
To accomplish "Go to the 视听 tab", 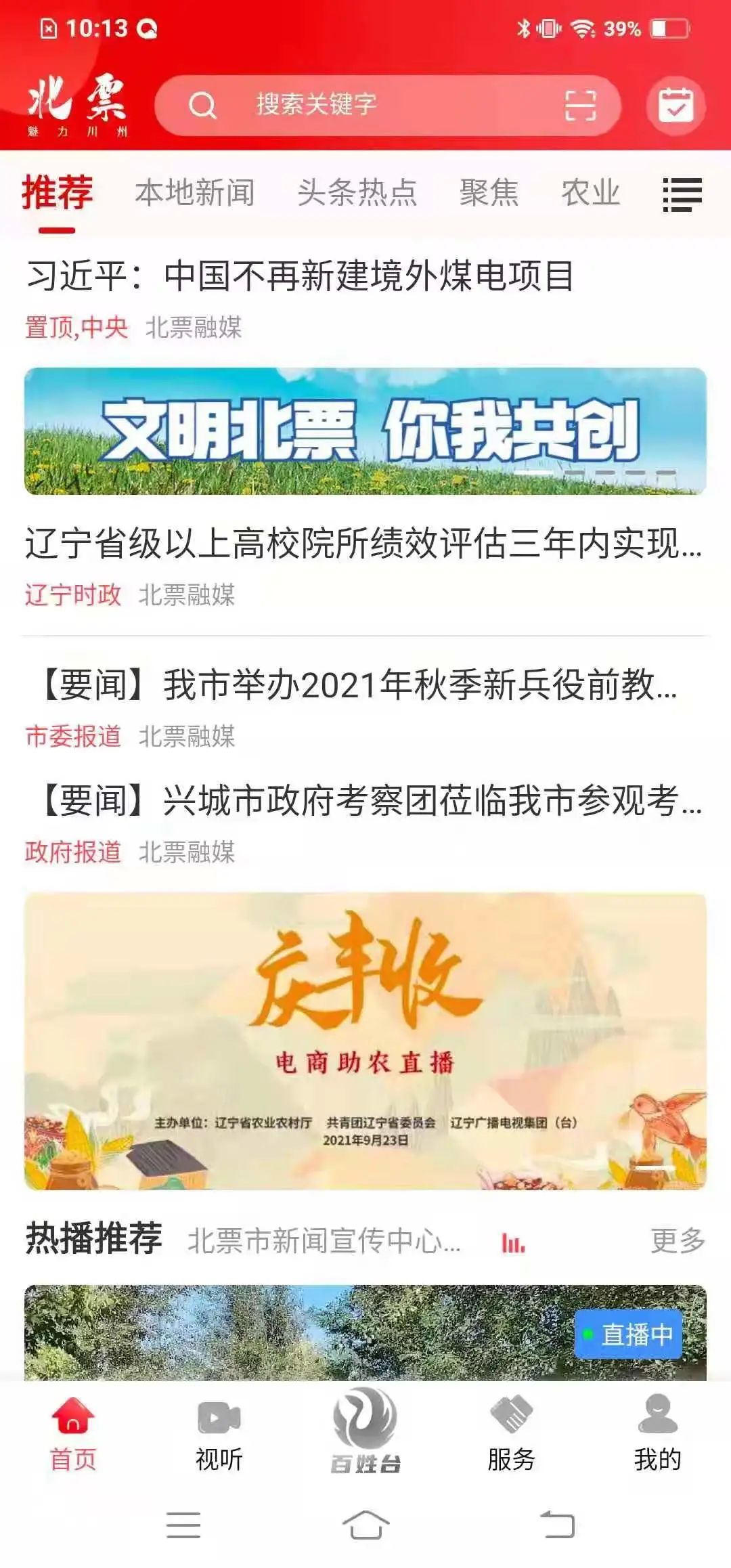I will [x=219, y=1433].
